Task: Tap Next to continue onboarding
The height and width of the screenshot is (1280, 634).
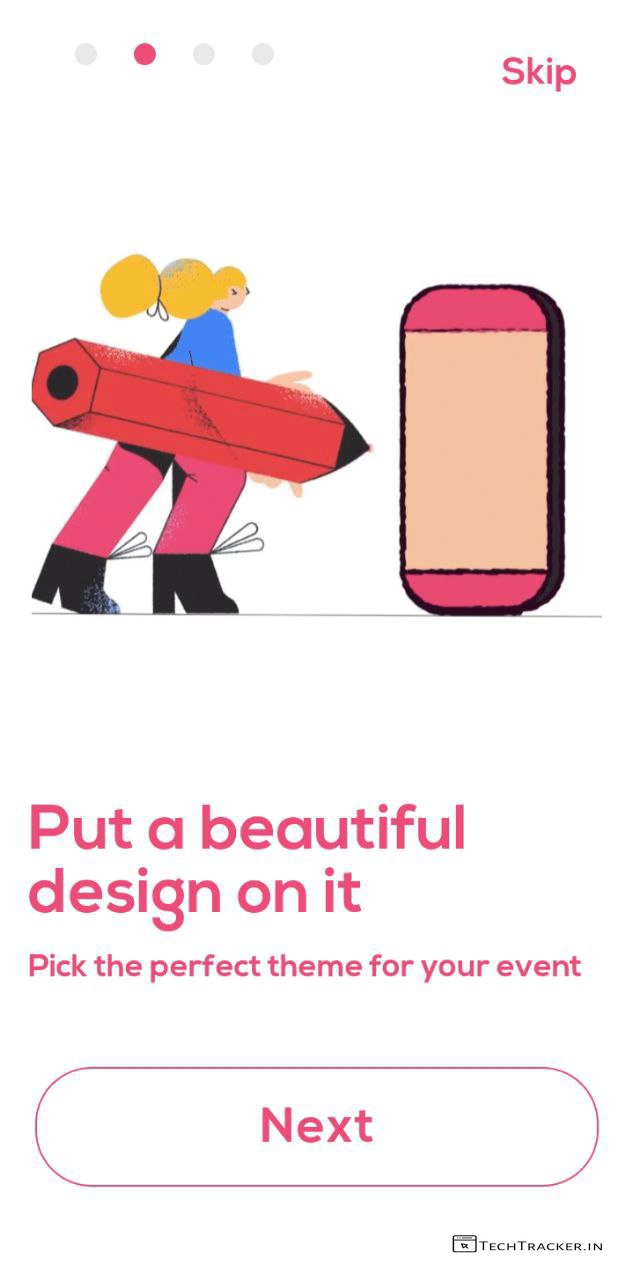Action: tap(317, 1126)
